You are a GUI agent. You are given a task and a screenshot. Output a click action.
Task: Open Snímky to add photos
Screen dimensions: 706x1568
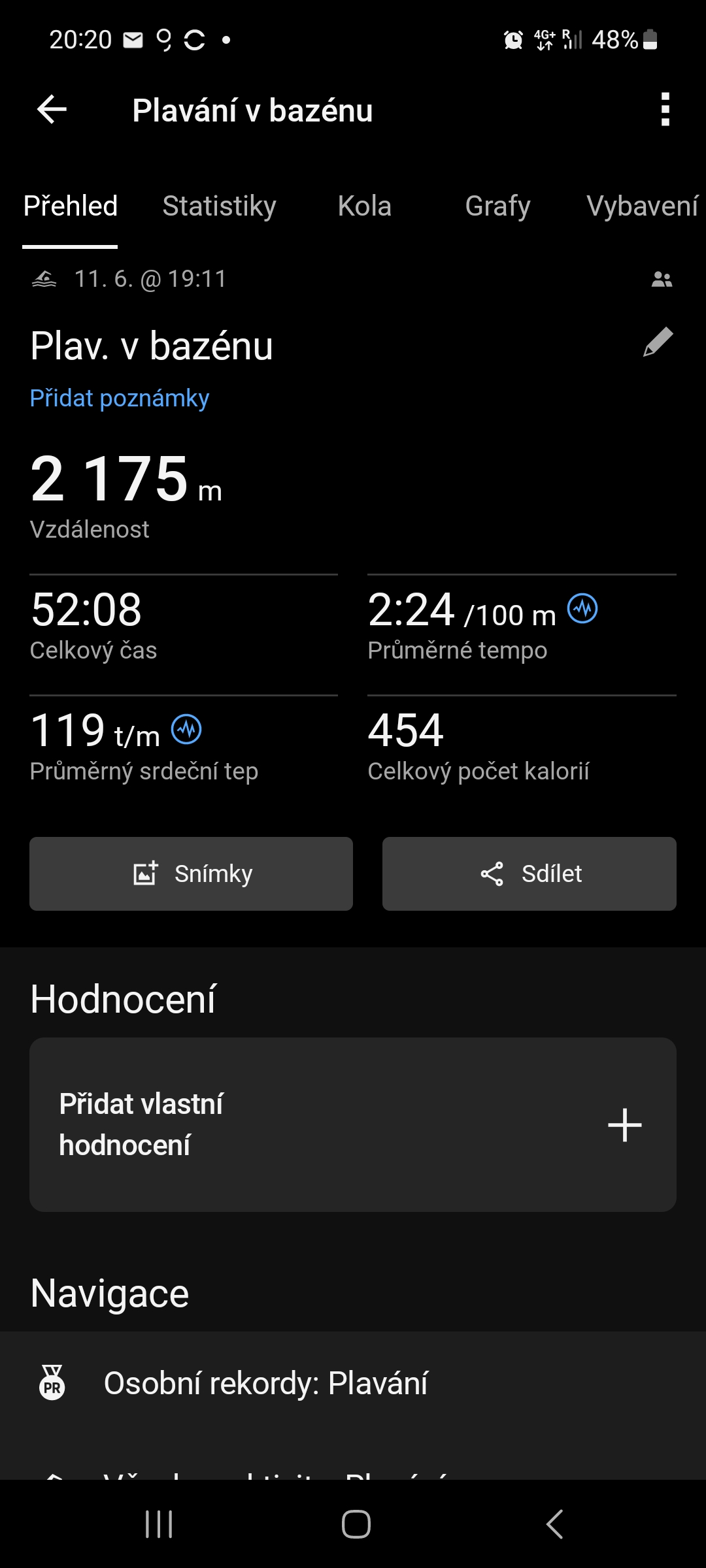tap(191, 874)
